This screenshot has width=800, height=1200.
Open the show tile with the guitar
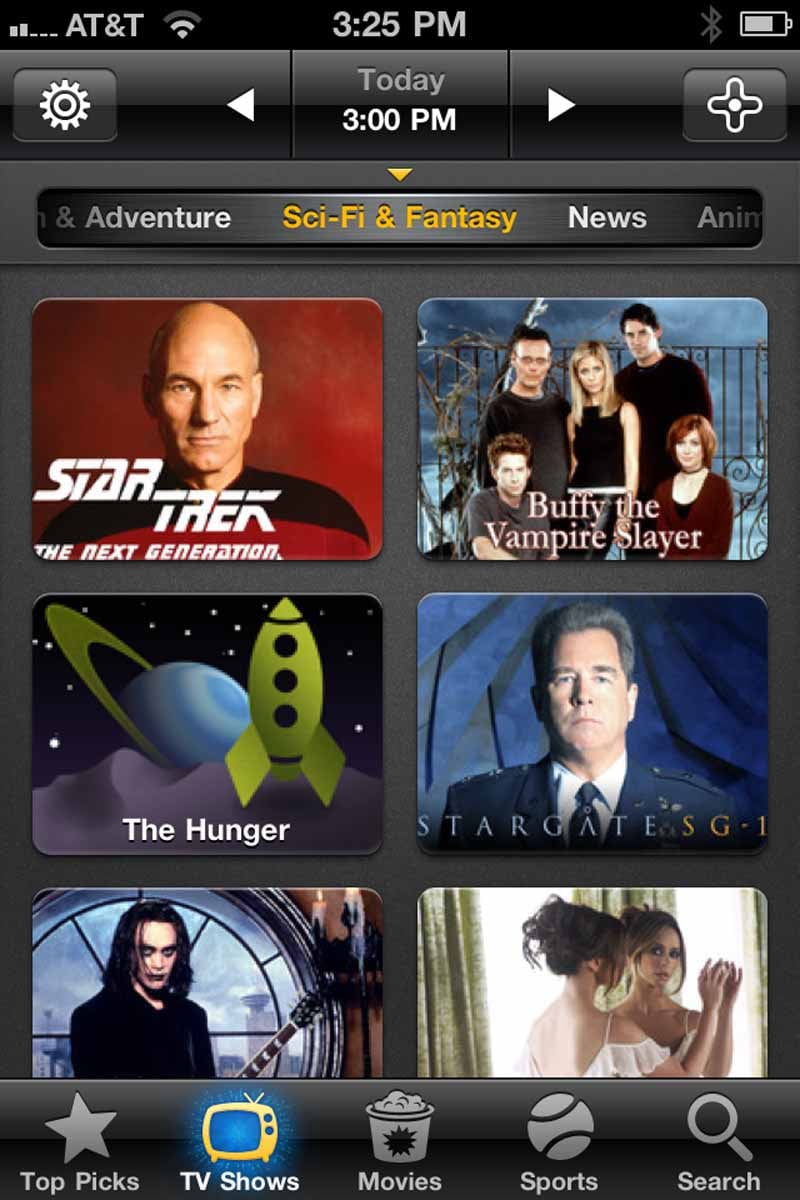[x=207, y=983]
